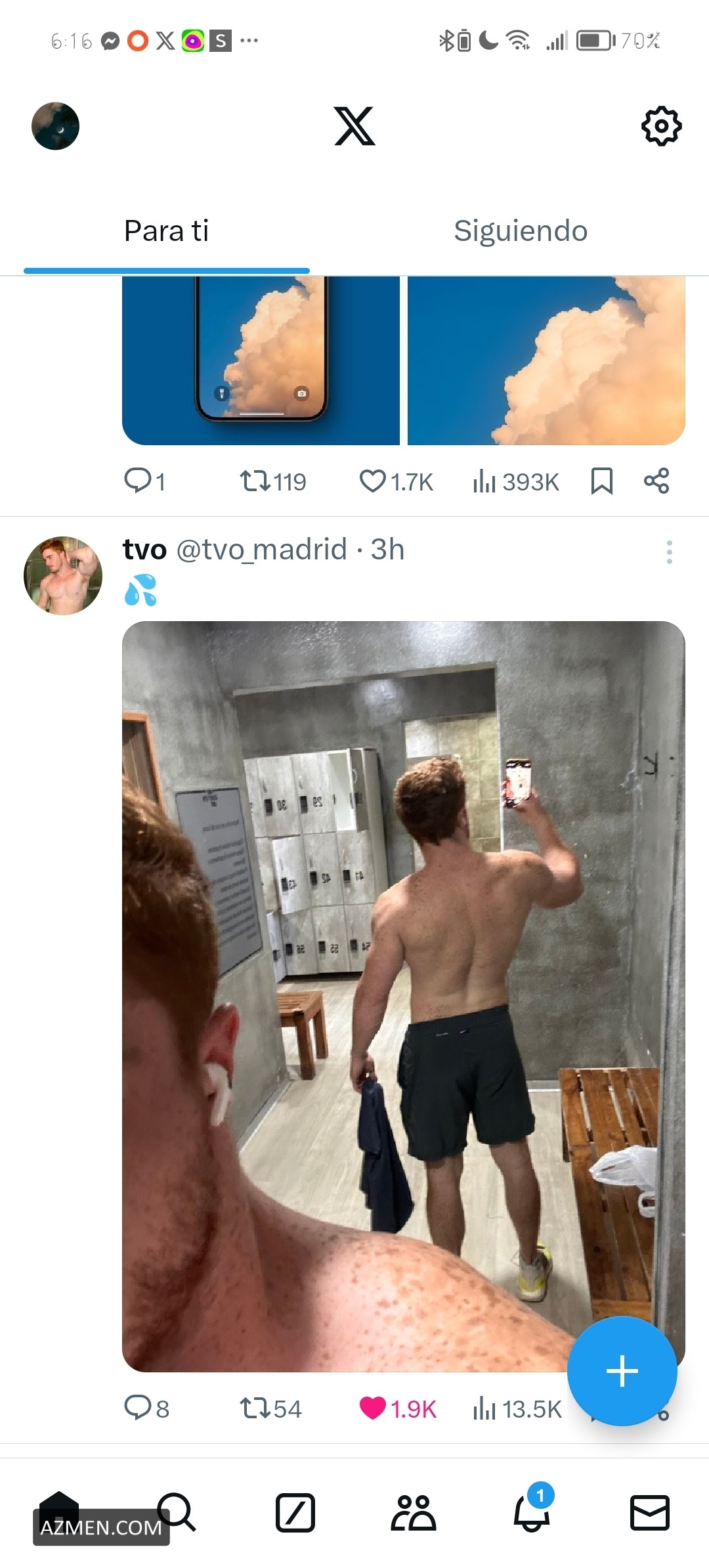Select the Para ti tab

166,231
